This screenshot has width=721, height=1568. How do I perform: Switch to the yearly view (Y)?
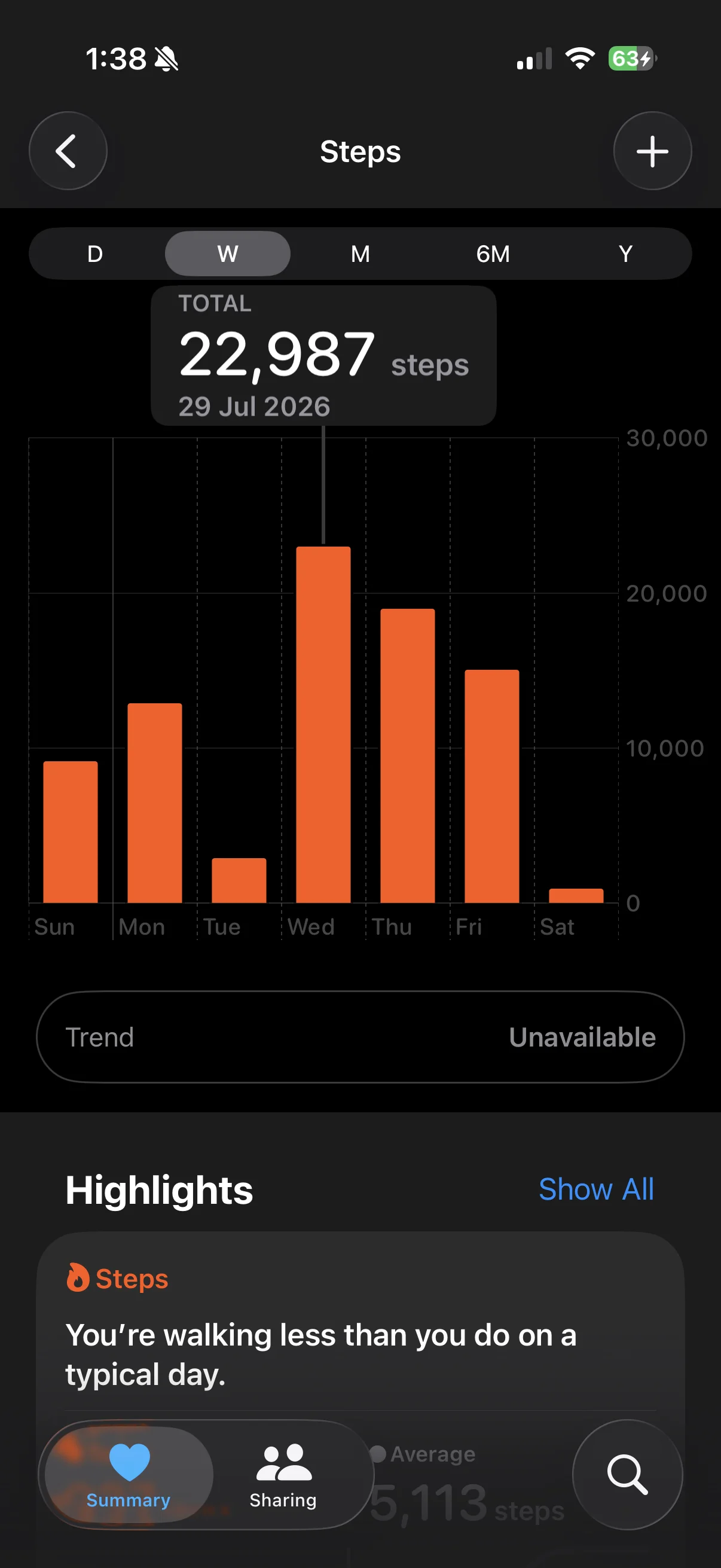(625, 254)
